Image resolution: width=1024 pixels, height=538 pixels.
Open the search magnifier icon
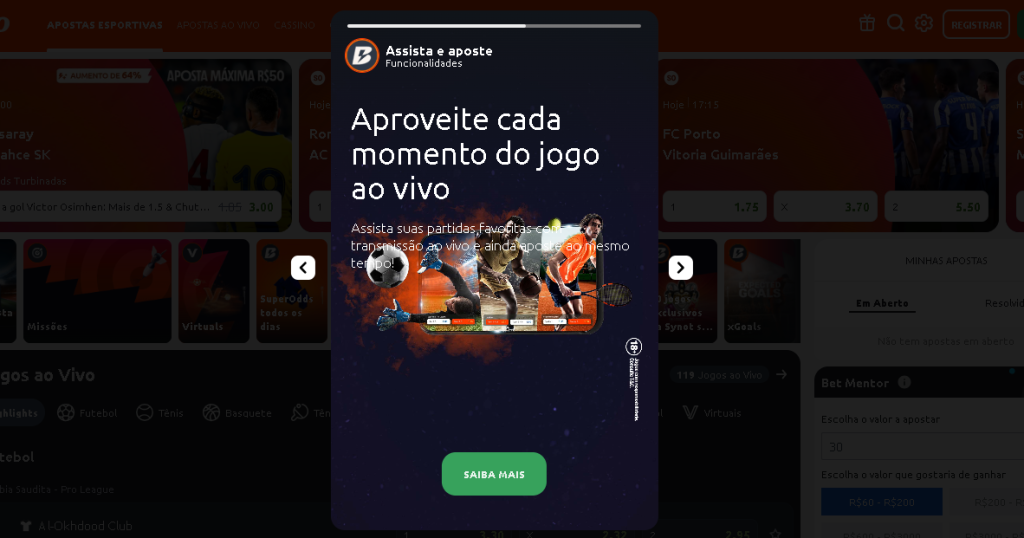pos(895,23)
